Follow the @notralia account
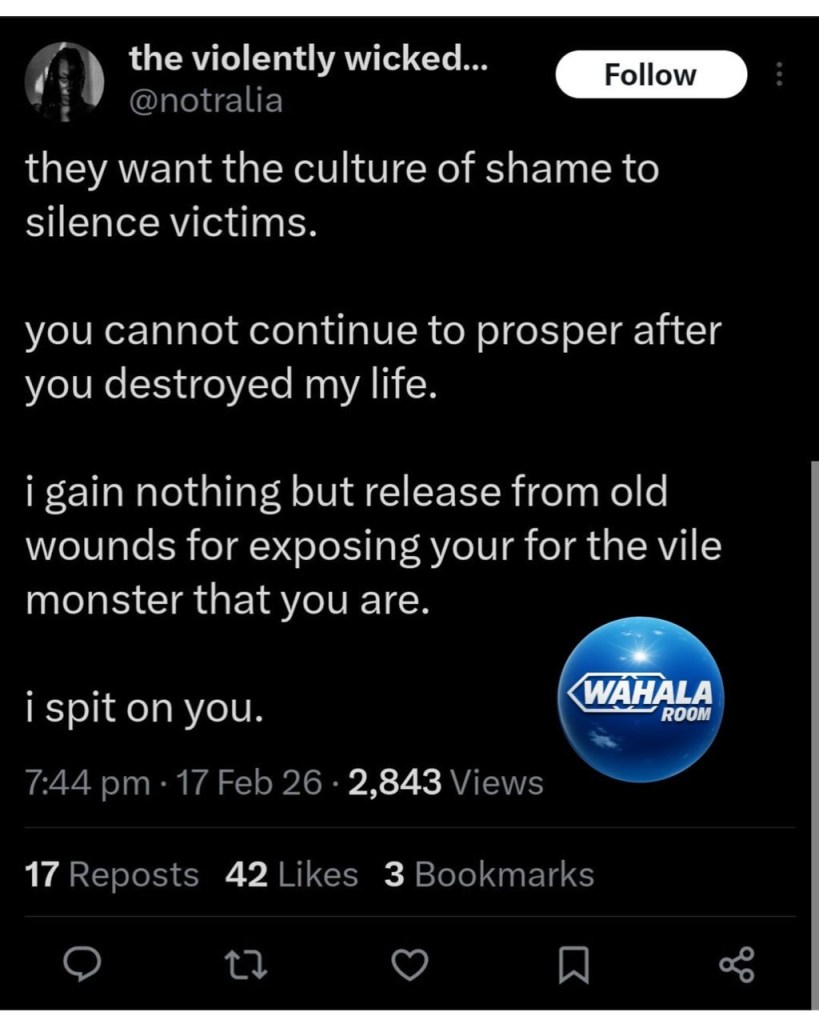This screenshot has width=819, height=1024. (651, 75)
